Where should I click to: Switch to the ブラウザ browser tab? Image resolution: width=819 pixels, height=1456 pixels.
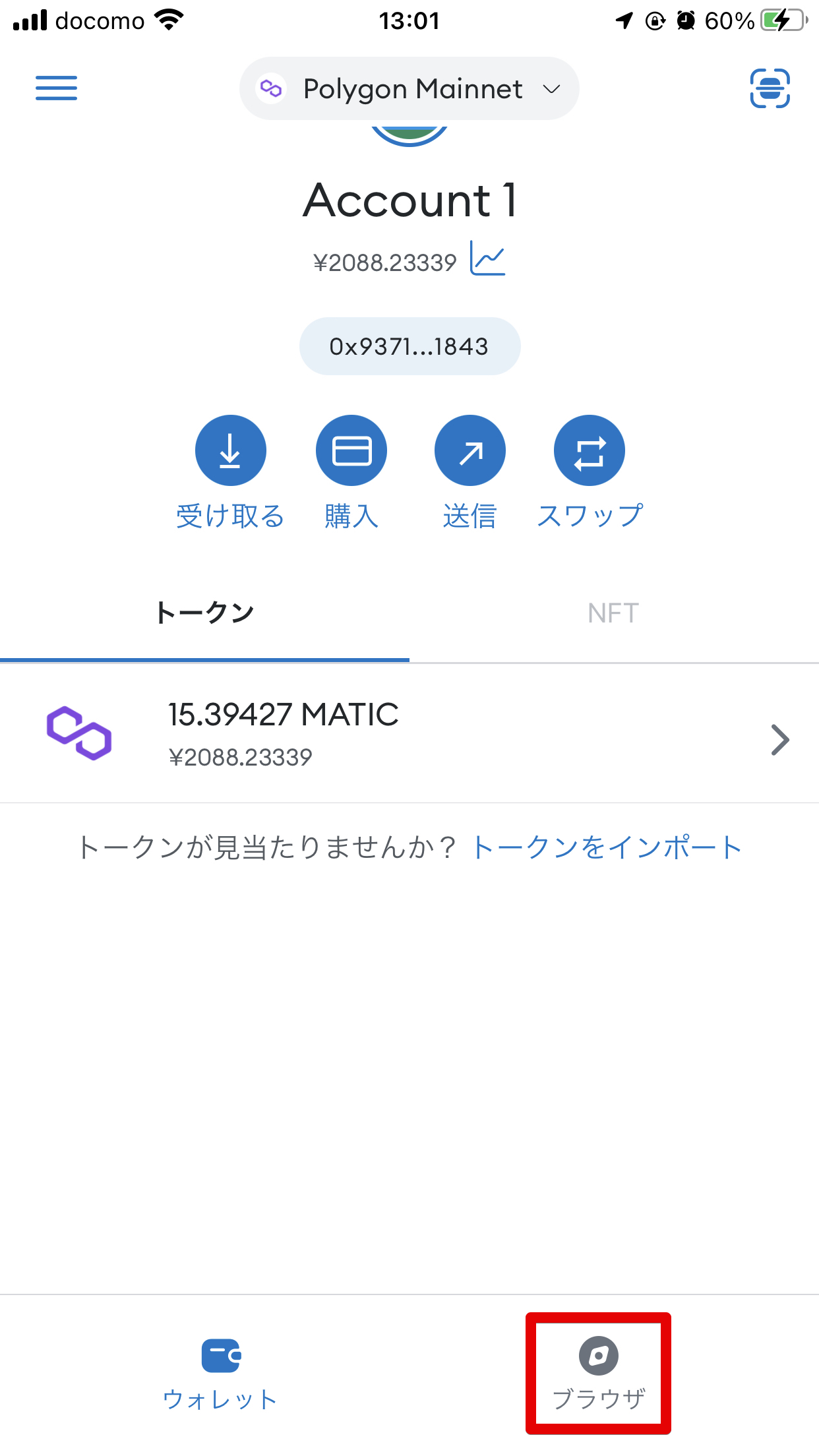tap(599, 1374)
